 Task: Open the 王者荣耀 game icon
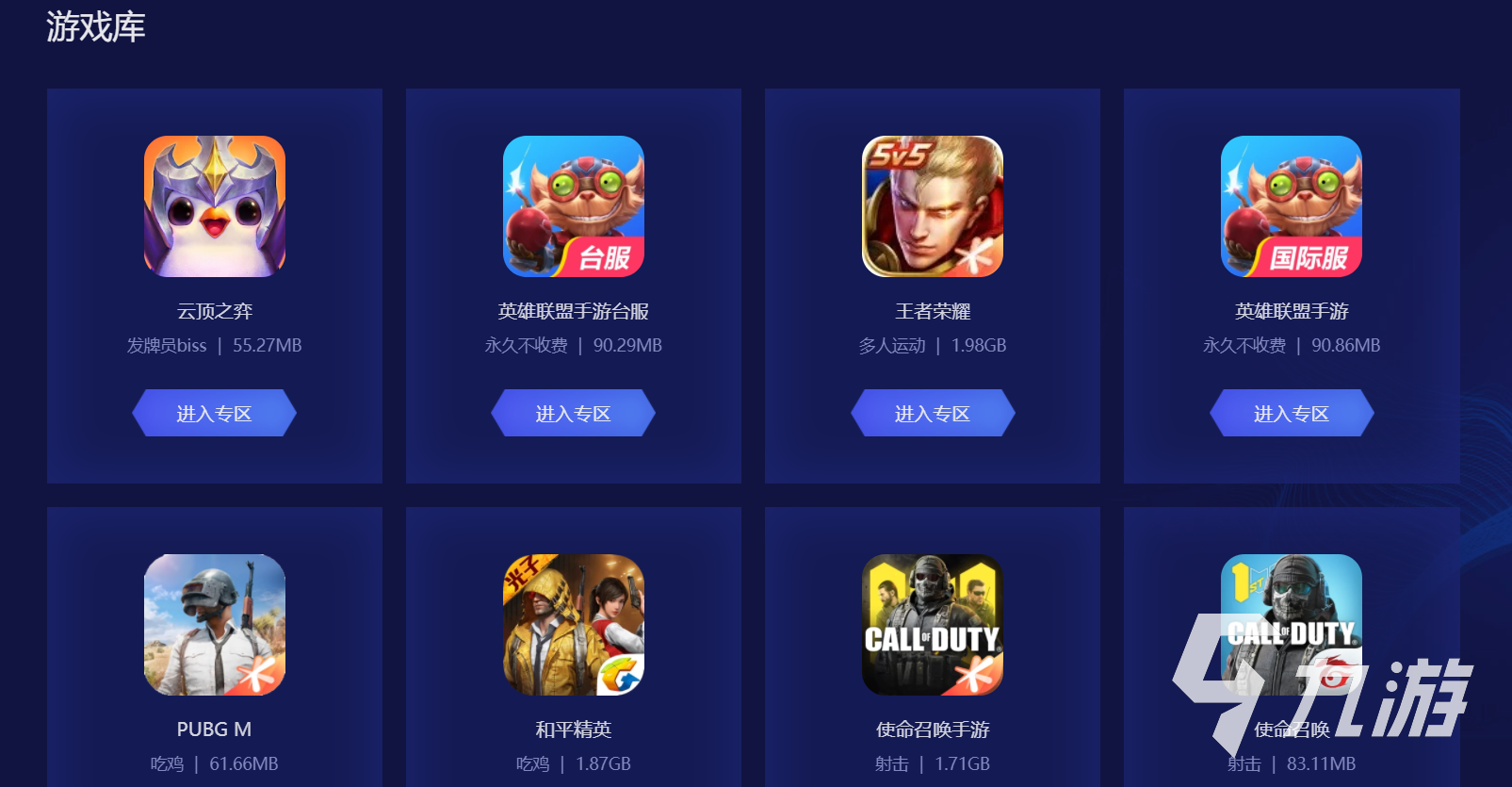click(933, 206)
